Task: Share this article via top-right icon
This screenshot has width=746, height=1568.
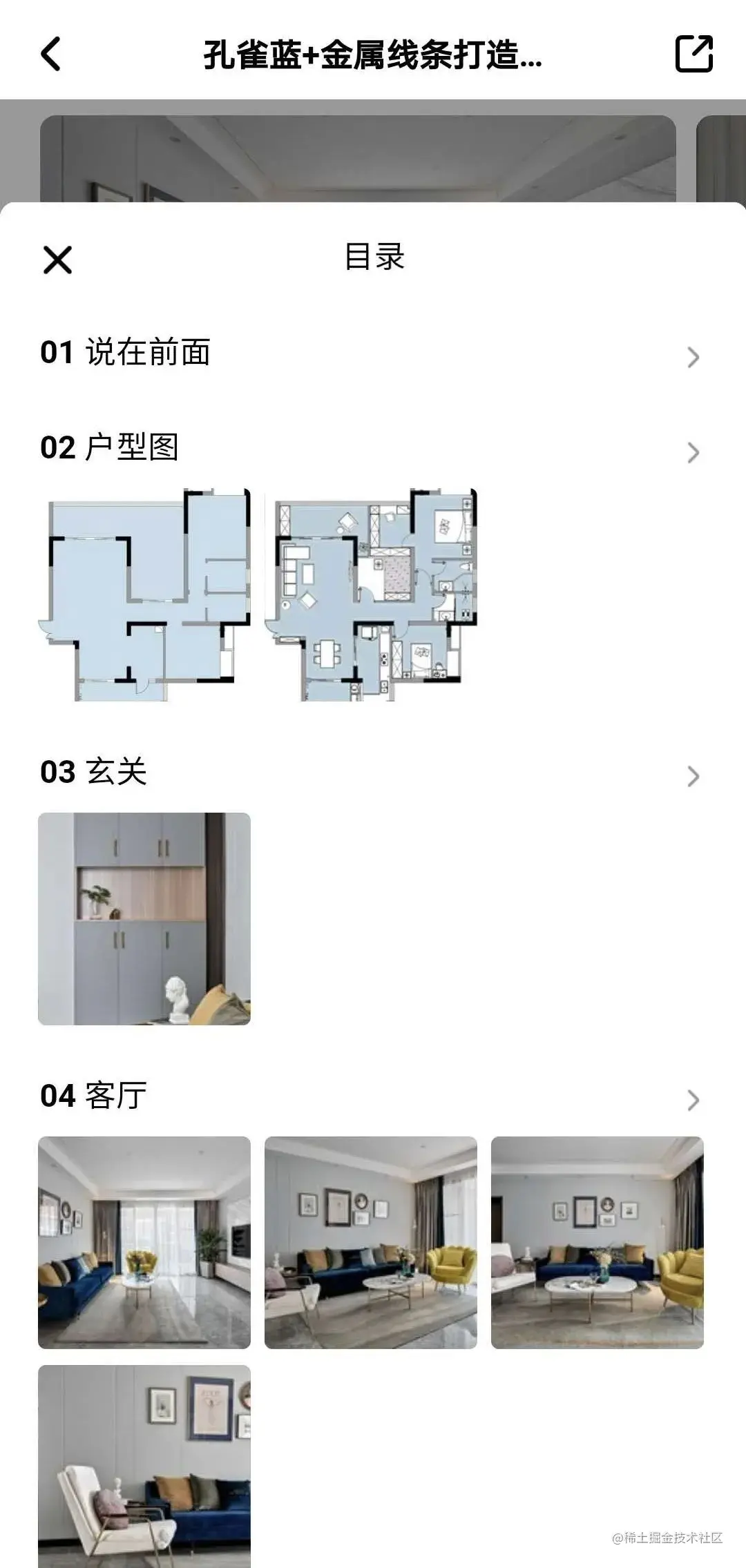Action: tap(694, 54)
